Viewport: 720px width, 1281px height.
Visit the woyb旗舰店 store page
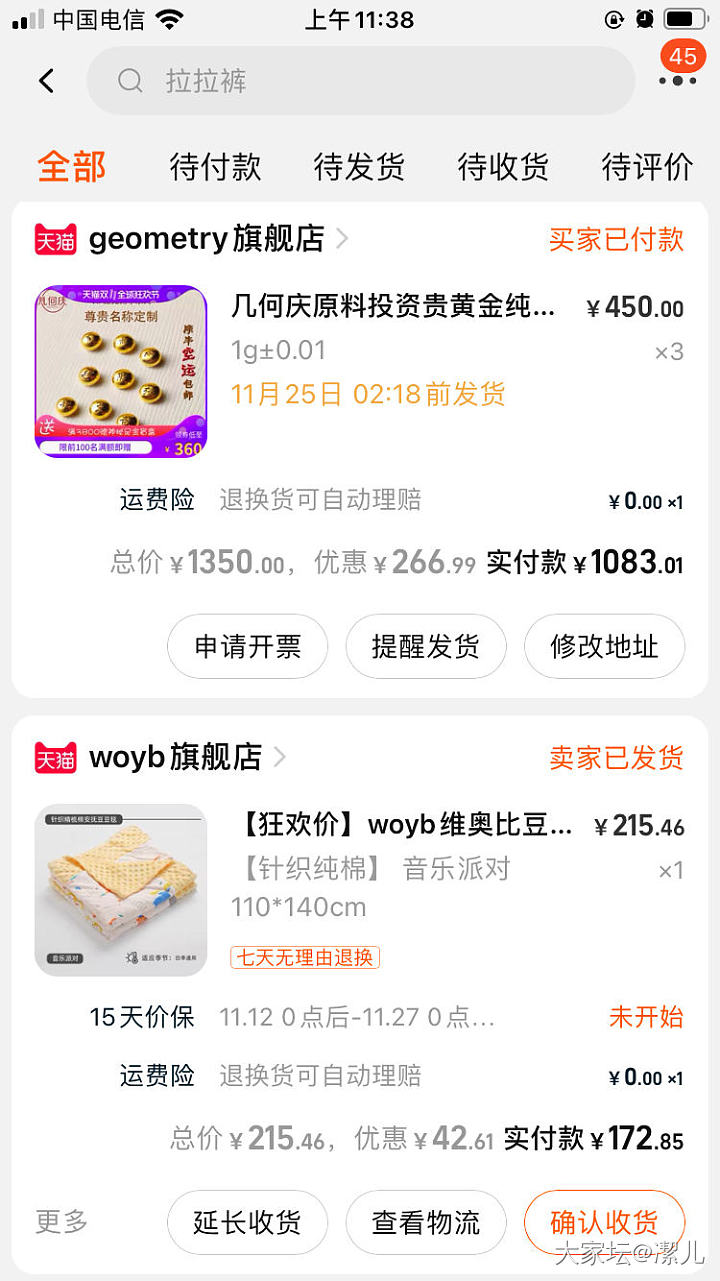click(176, 757)
